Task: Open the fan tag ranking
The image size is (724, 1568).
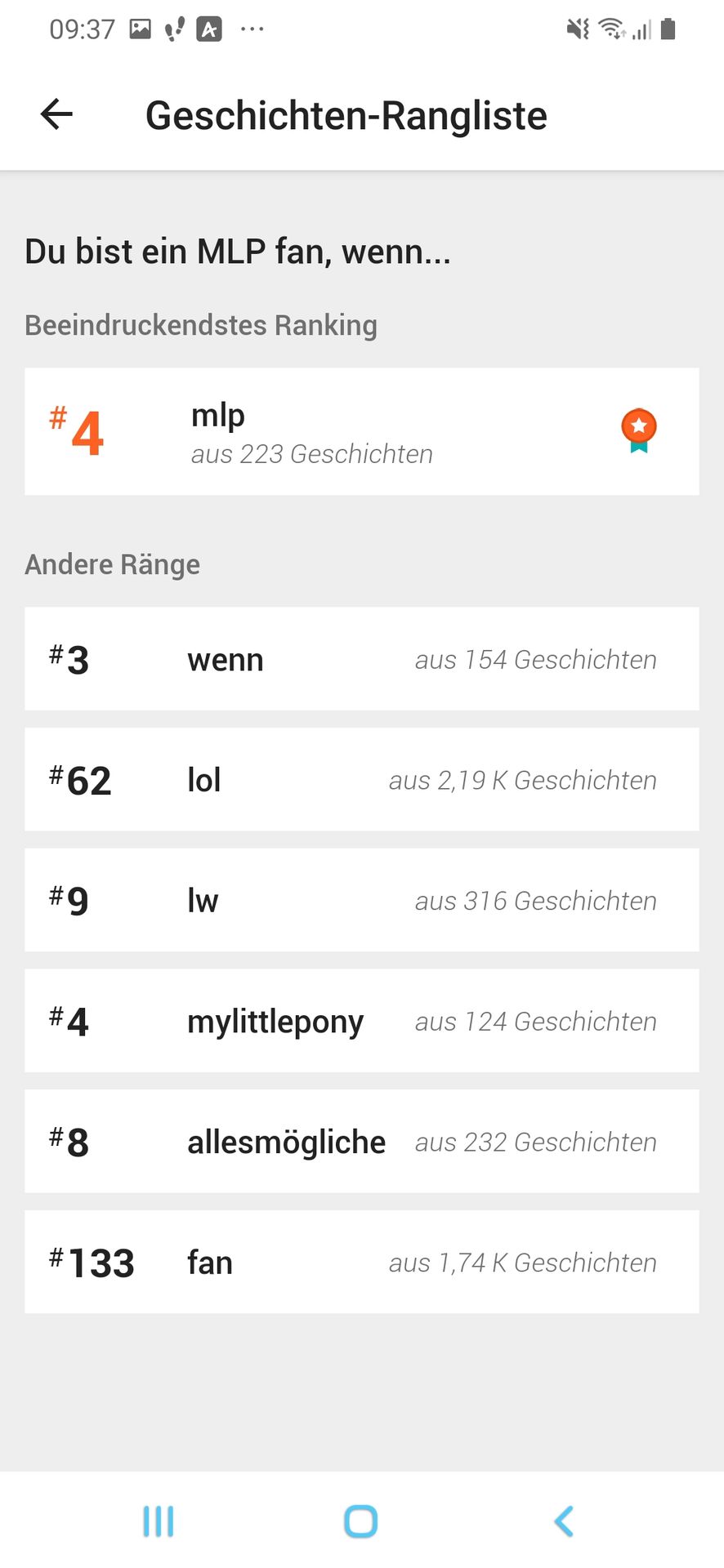Action: 361,1262
